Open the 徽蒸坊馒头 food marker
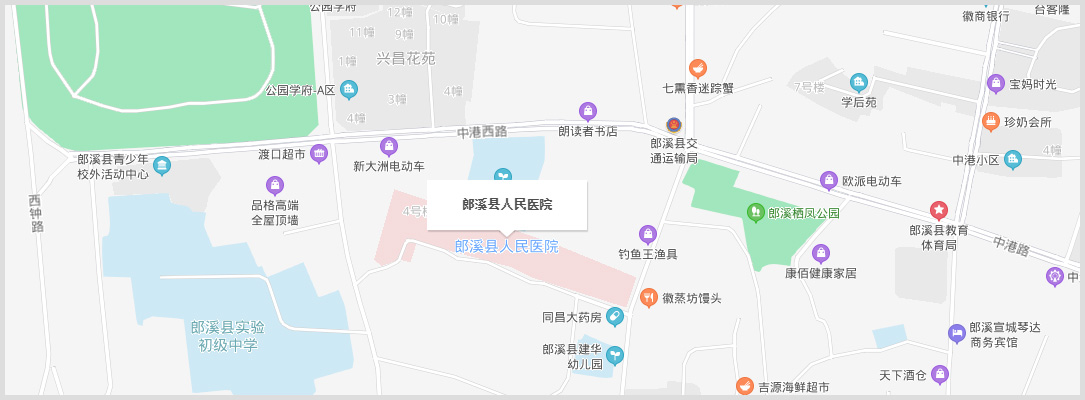The height and width of the screenshot is (400, 1085). click(x=648, y=297)
